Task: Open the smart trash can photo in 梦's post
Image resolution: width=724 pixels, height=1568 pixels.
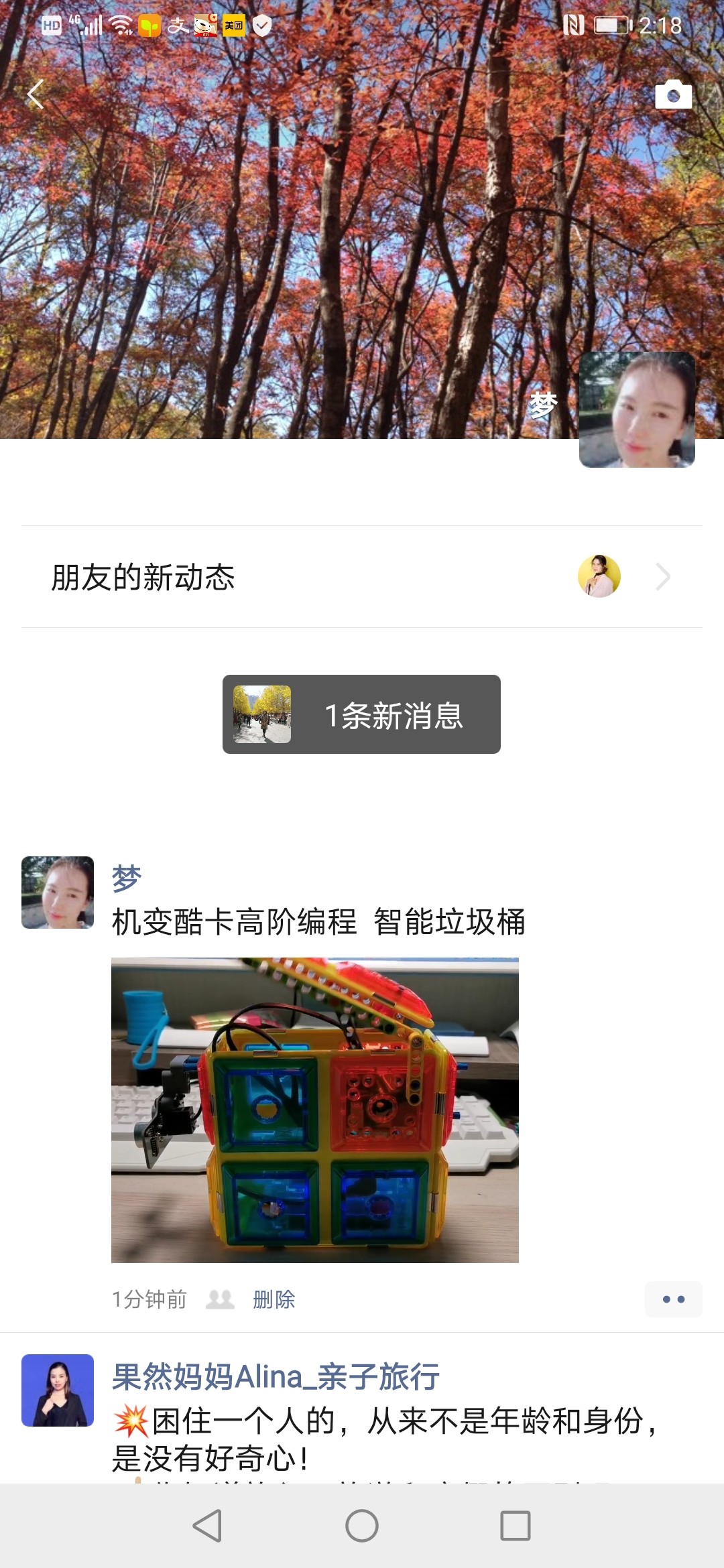Action: tap(314, 1110)
